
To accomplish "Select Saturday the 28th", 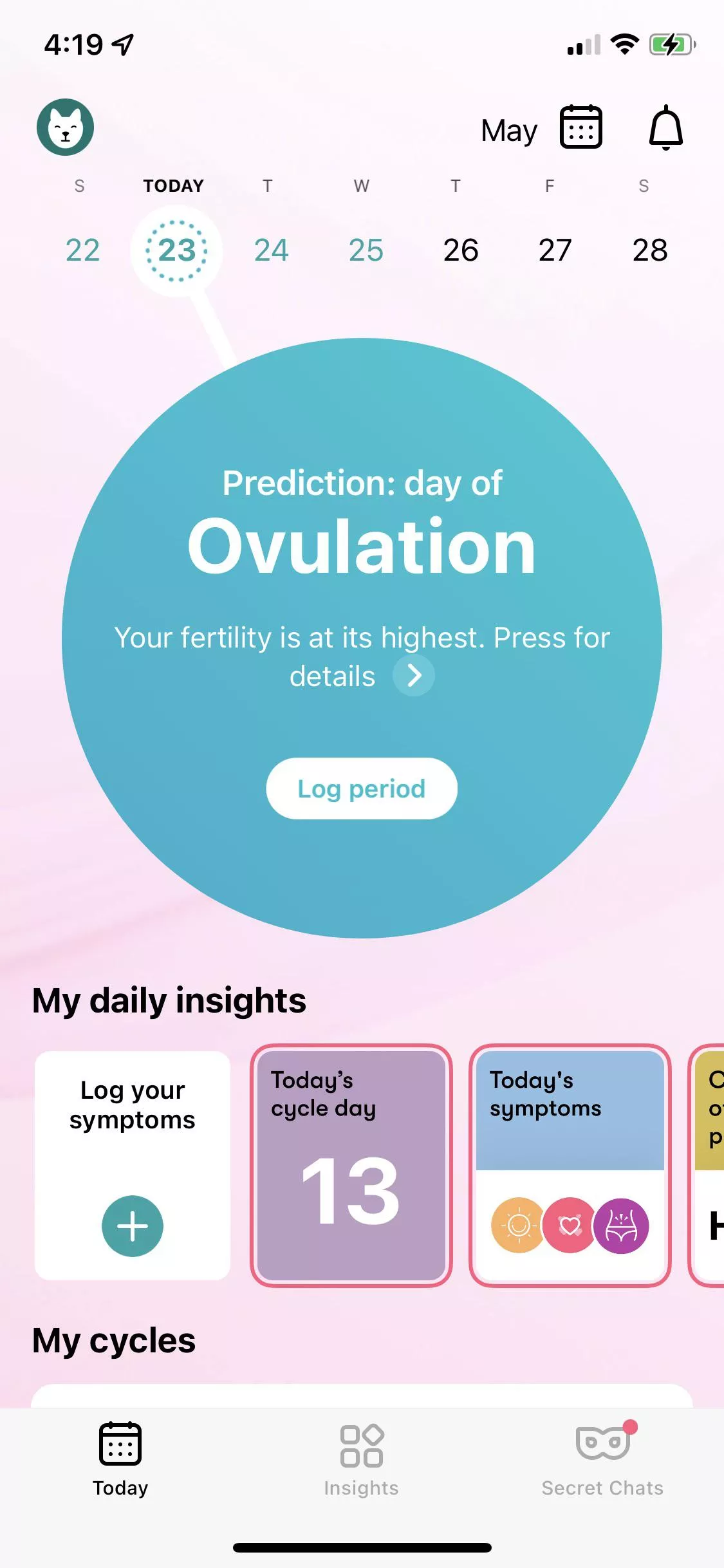I will tap(649, 250).
